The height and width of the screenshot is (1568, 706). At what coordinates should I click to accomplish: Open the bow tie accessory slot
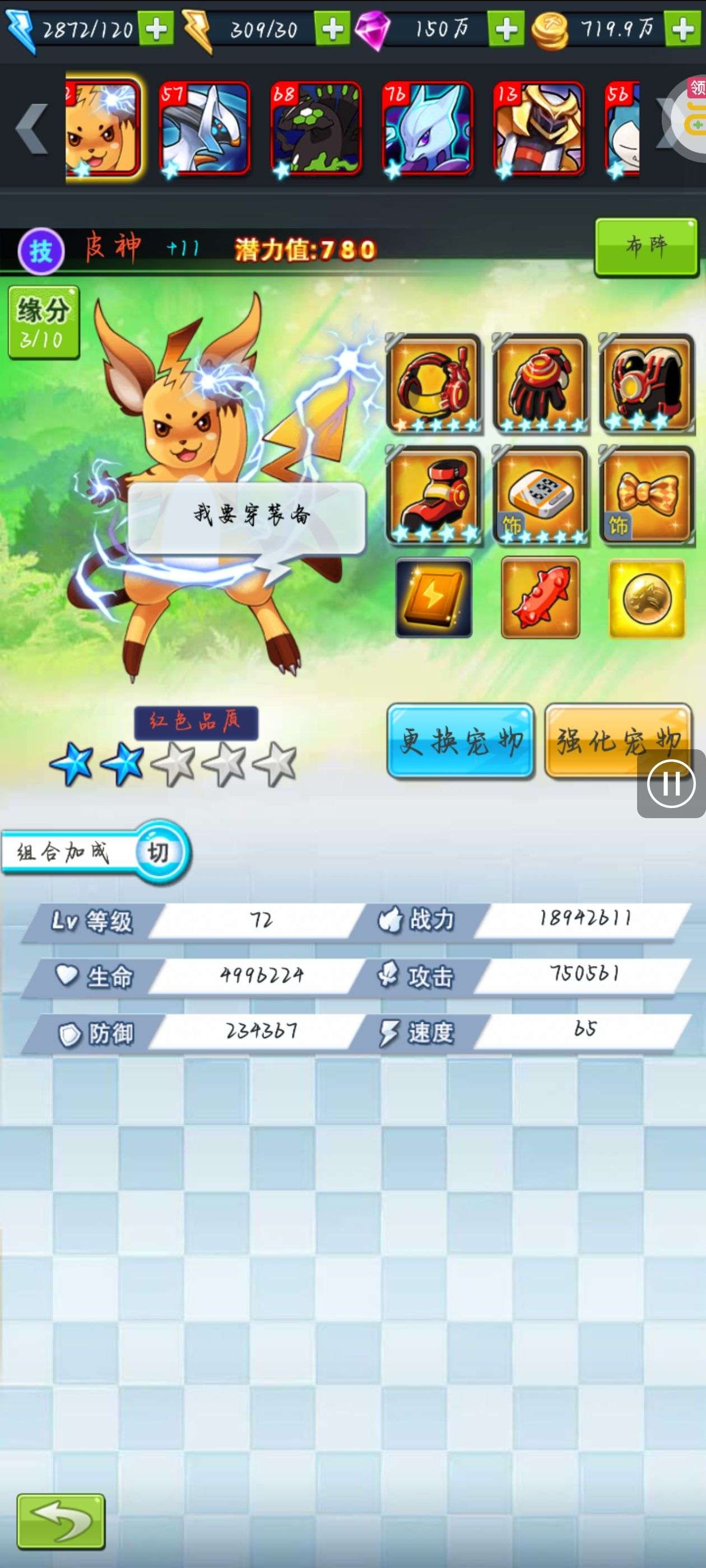click(647, 494)
